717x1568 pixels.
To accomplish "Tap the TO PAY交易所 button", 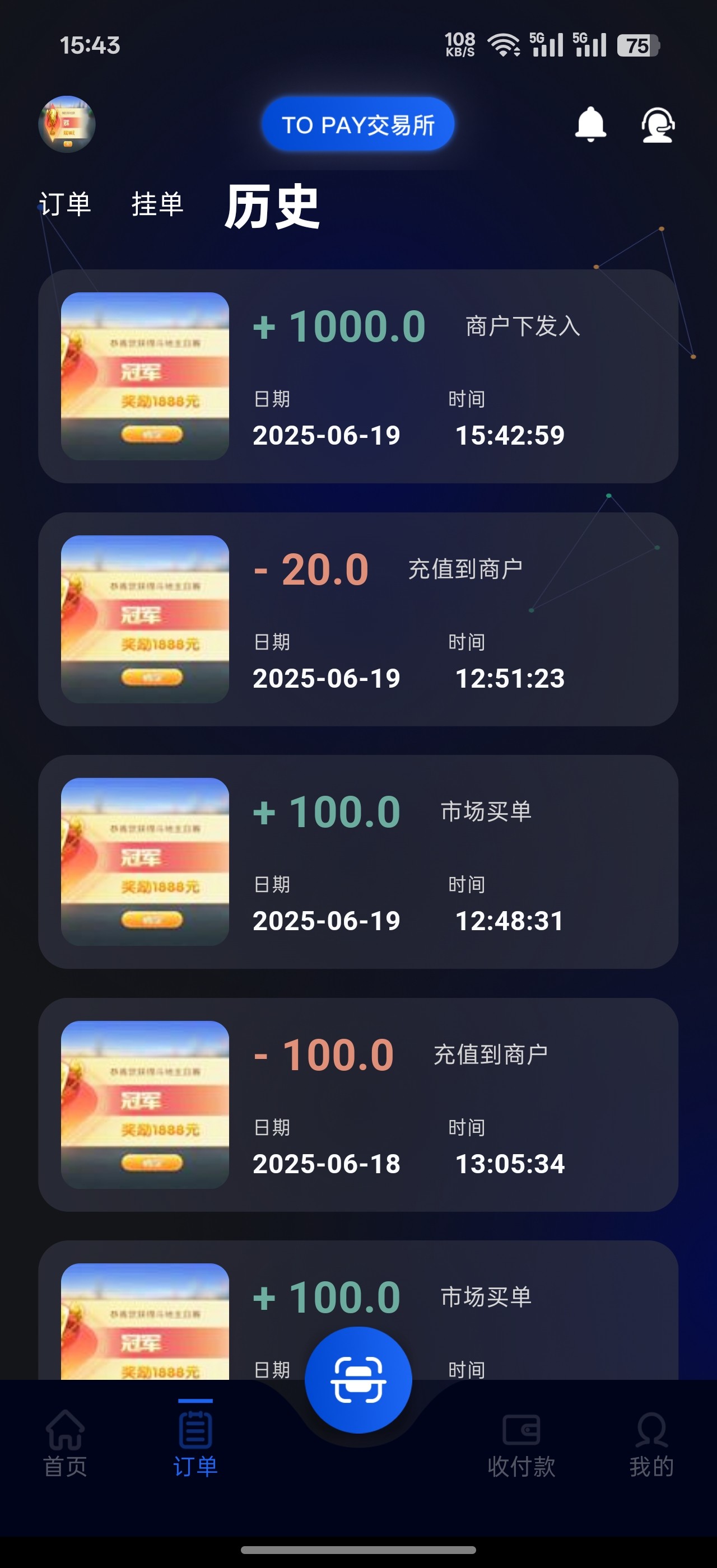I will pyautogui.click(x=358, y=124).
